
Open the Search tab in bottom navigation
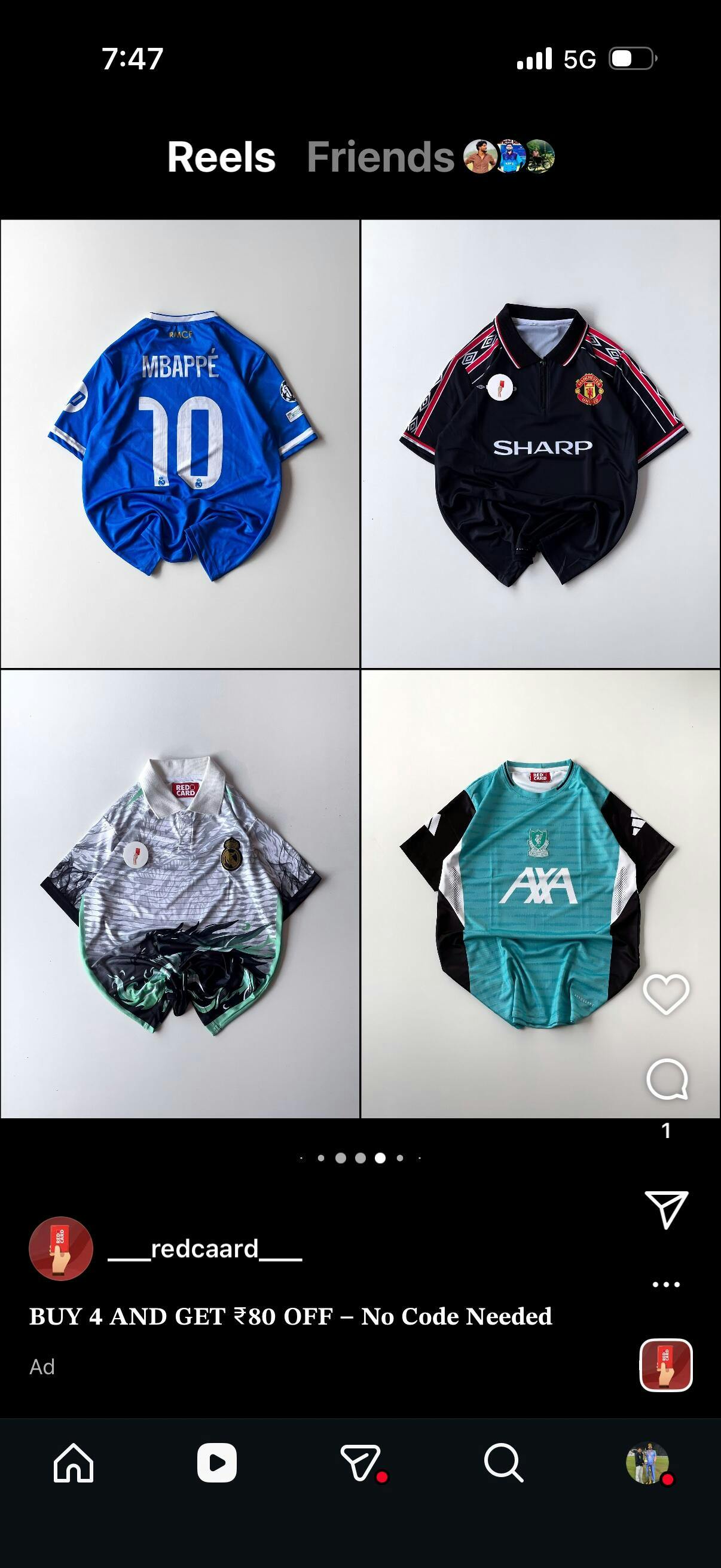point(504,1463)
